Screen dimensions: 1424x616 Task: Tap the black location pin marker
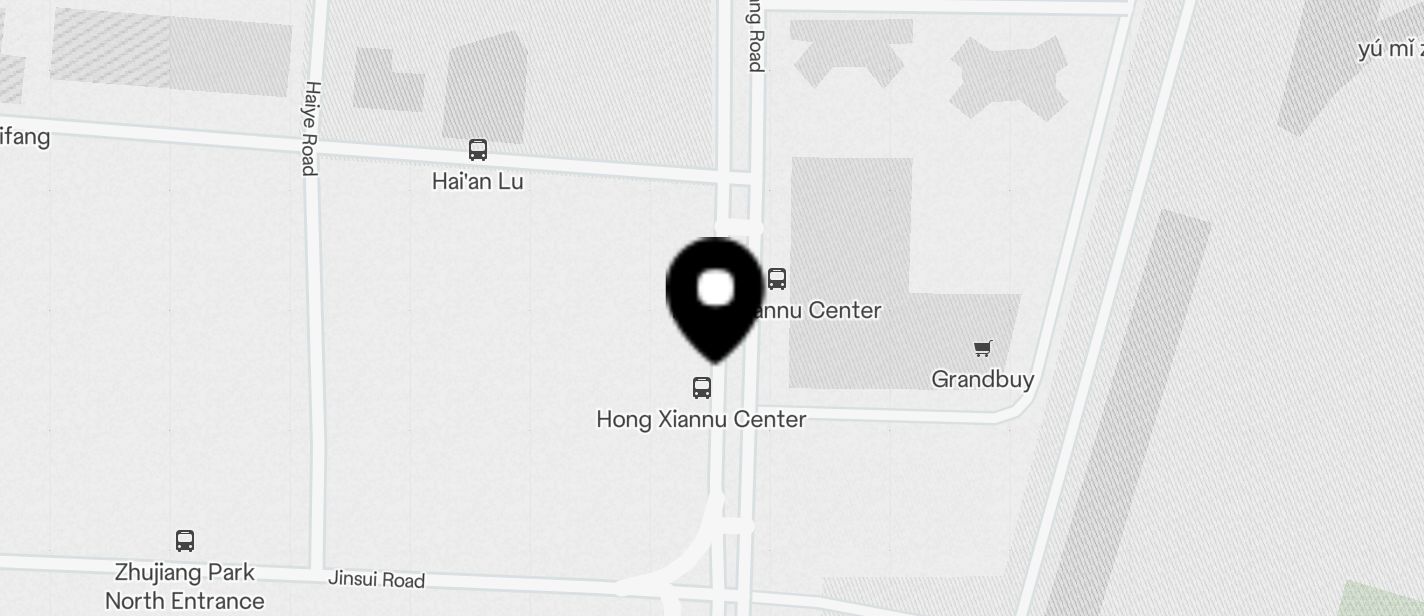[x=715, y=295]
